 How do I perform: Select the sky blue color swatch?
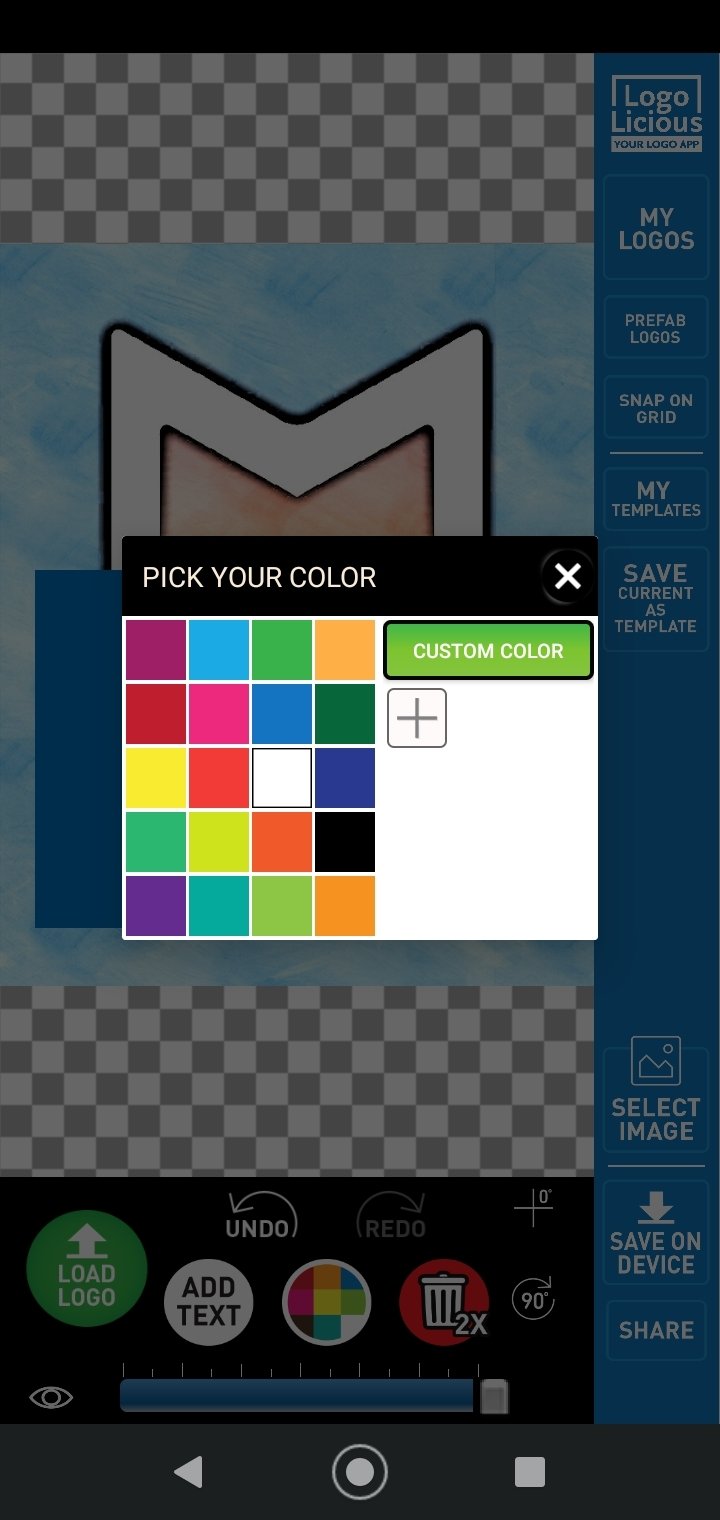[219, 649]
